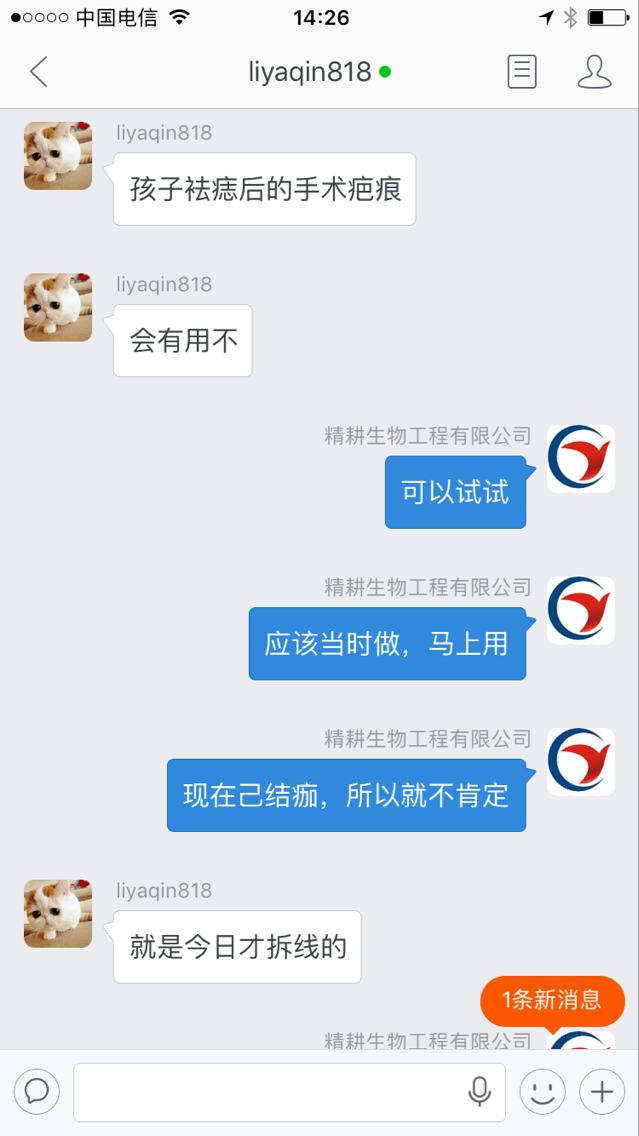Tap cat avatar next to 孩子祛痣后的手术疤痕
The height and width of the screenshot is (1136, 639).
(58, 156)
